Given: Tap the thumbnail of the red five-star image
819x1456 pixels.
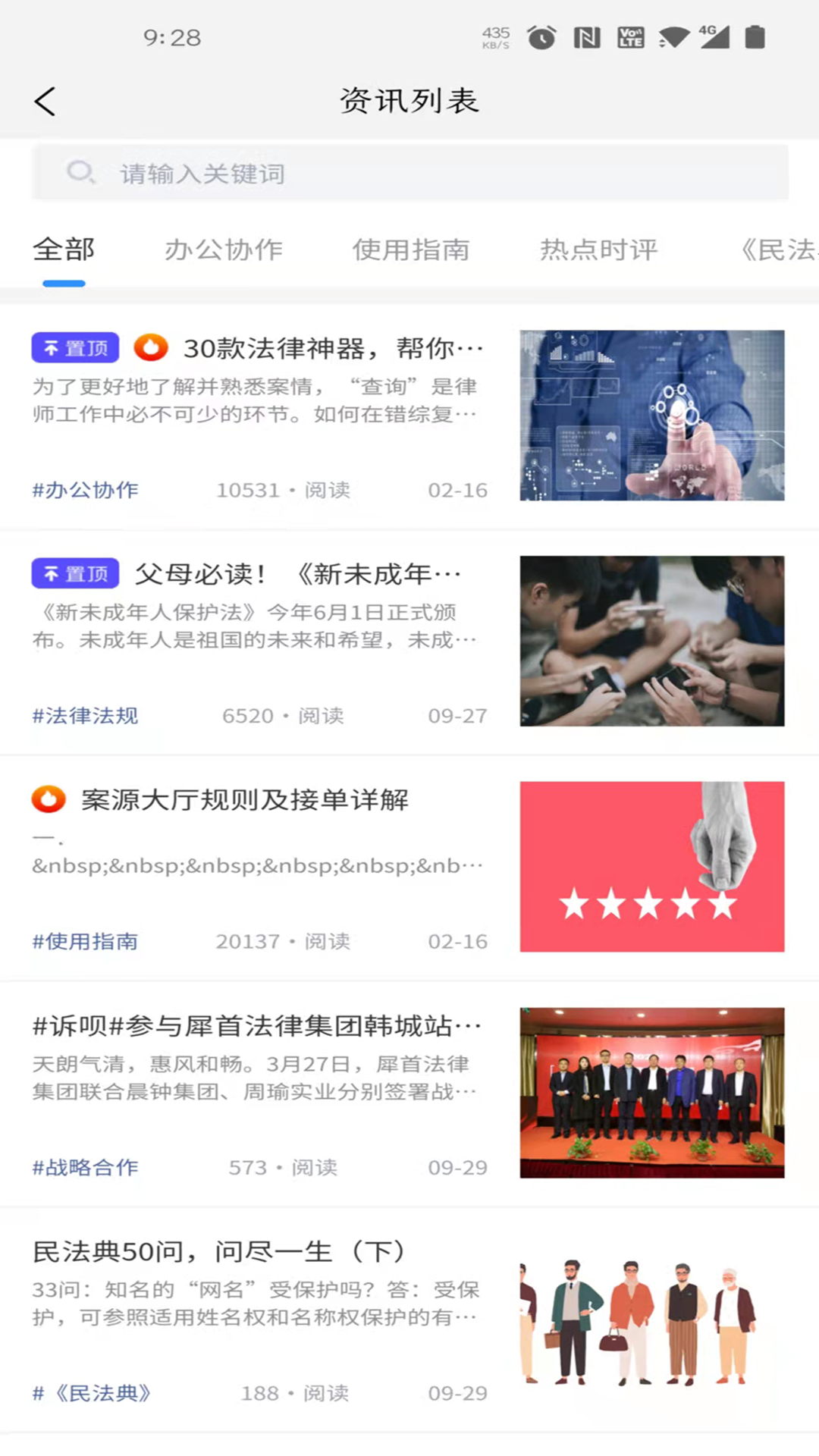Looking at the screenshot, I should tap(652, 868).
